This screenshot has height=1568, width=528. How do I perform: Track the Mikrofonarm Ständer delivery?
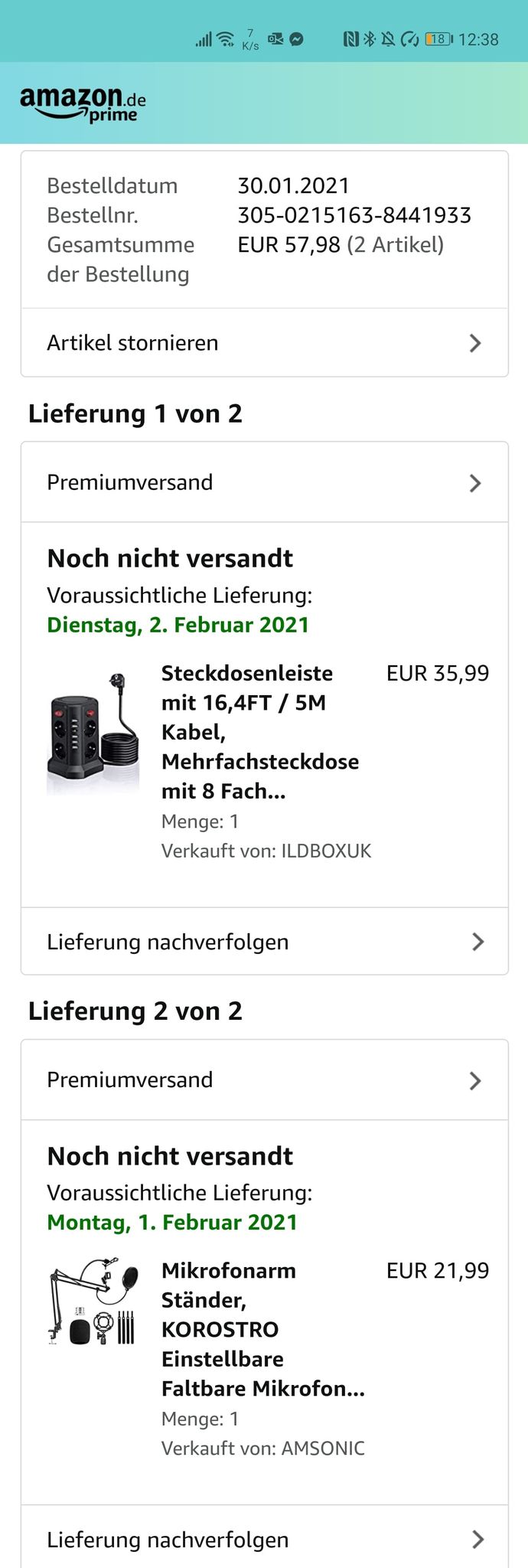(264, 1539)
